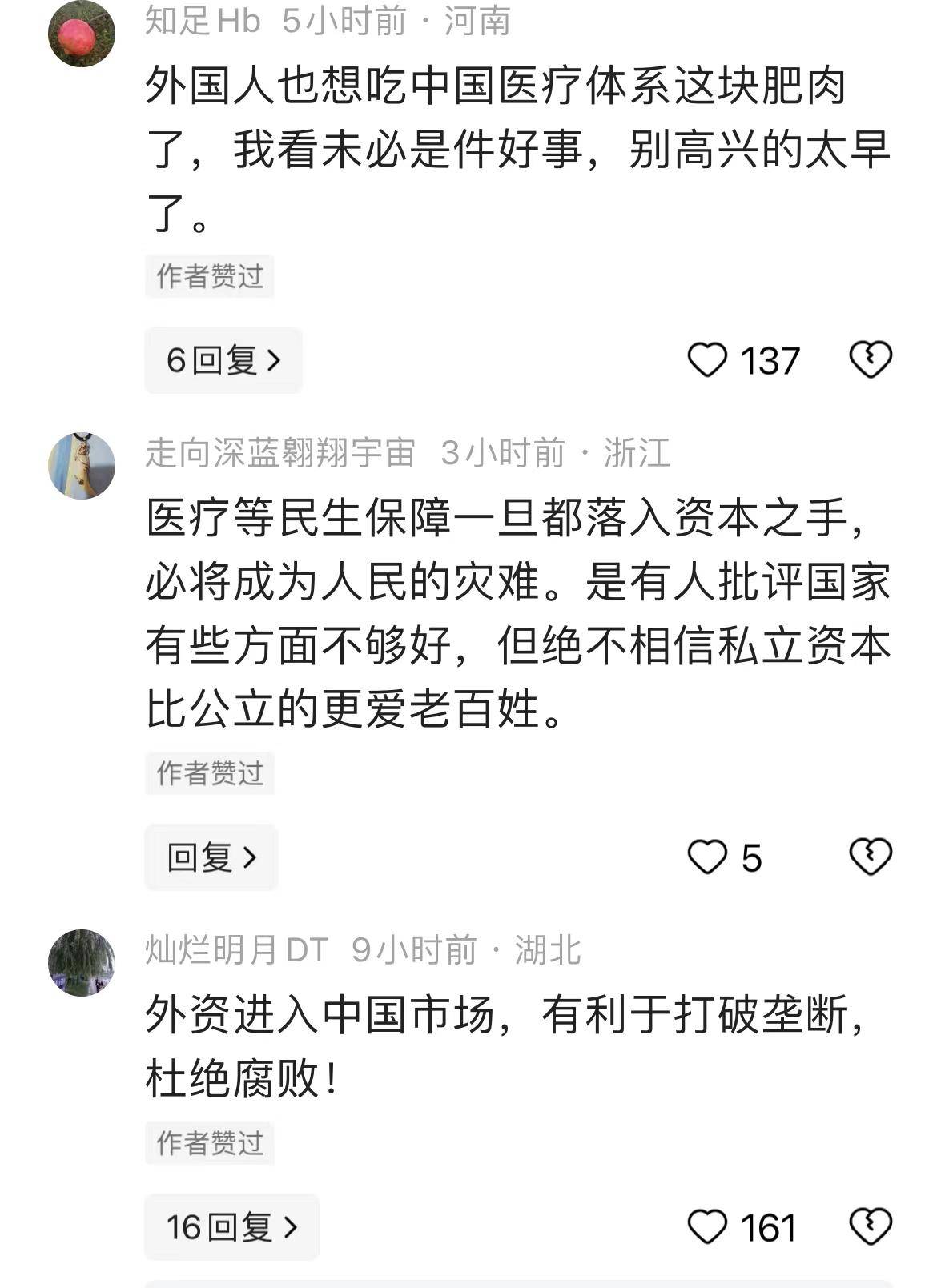Expand the 16 replies under 灿烂明月DT's comment
Screen dimensions: 937x1288
(x=231, y=1227)
